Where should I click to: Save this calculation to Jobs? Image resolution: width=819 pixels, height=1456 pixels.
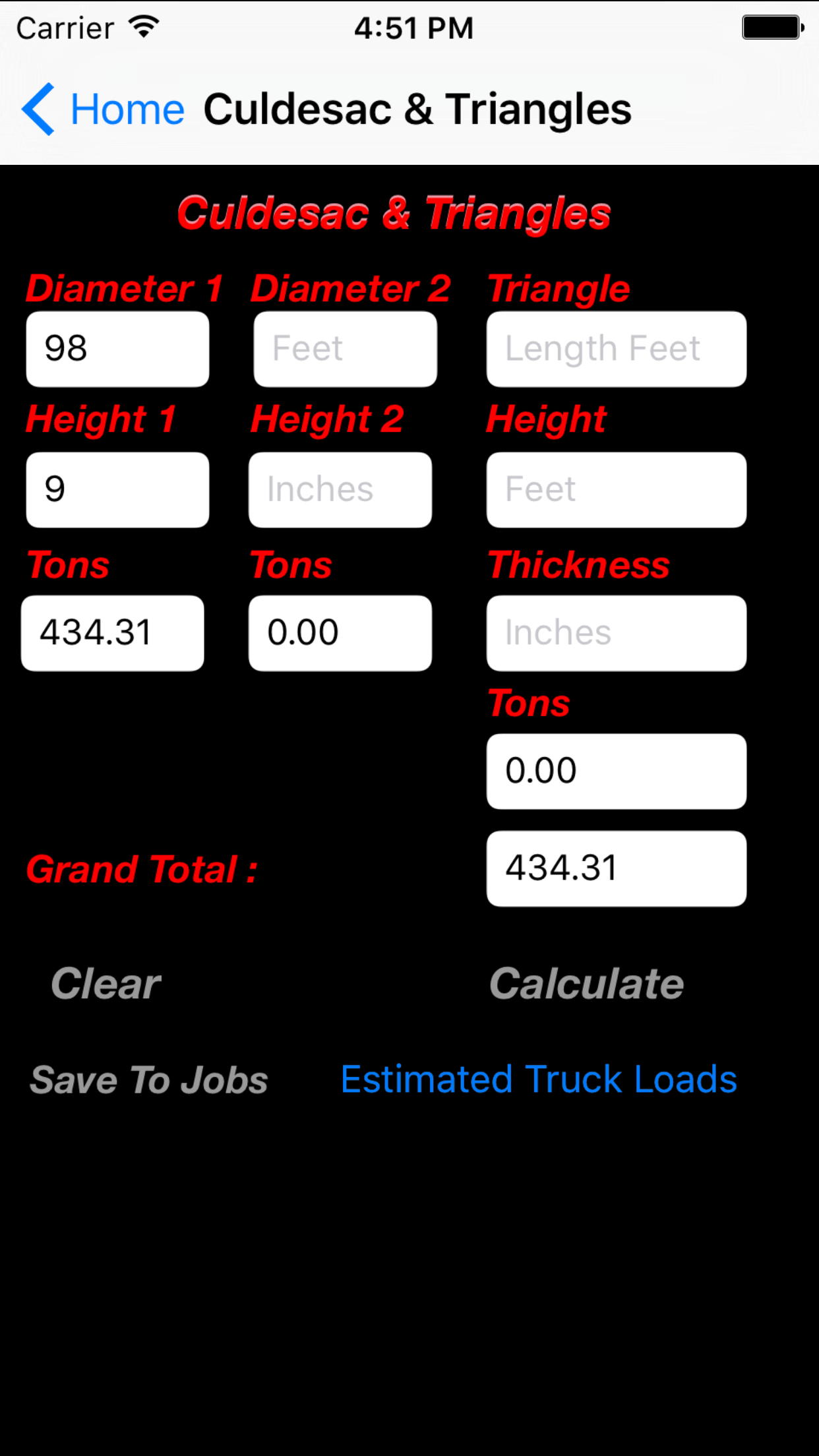[x=149, y=1080]
